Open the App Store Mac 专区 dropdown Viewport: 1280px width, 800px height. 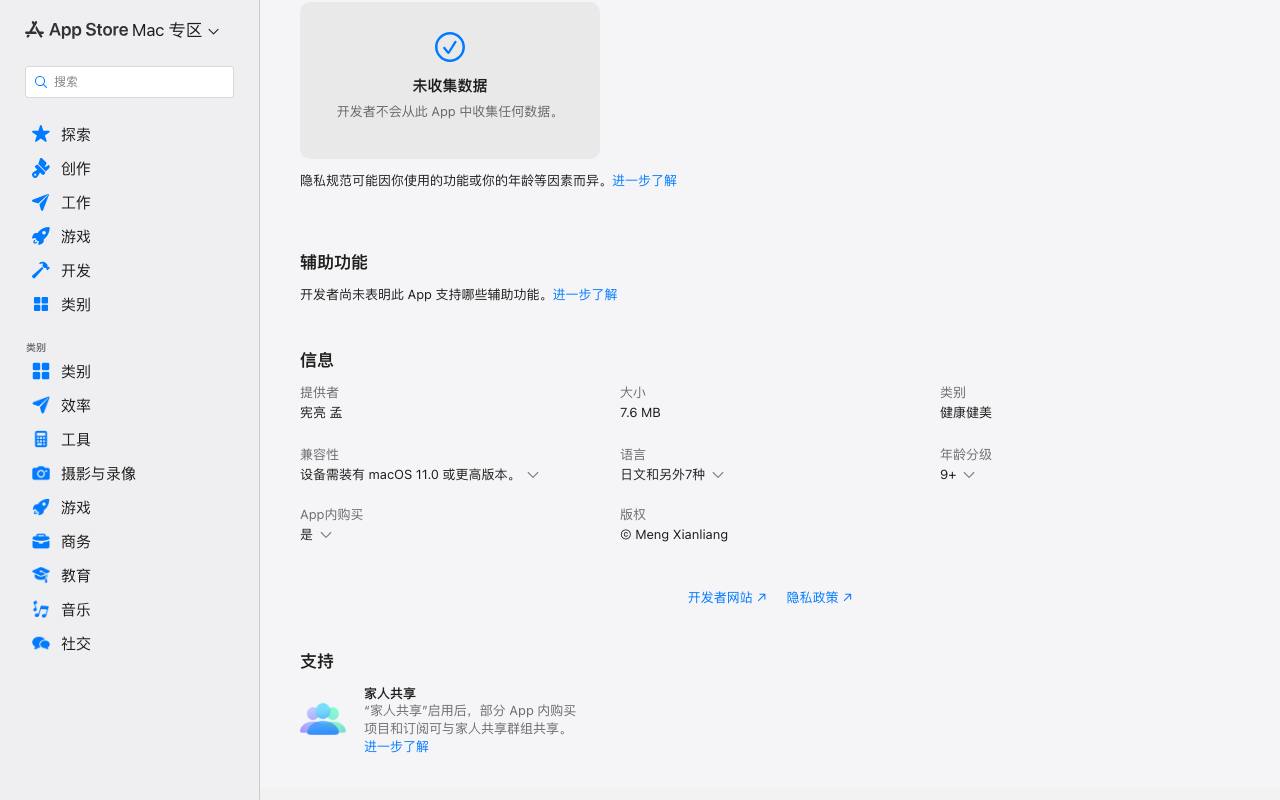[122, 30]
